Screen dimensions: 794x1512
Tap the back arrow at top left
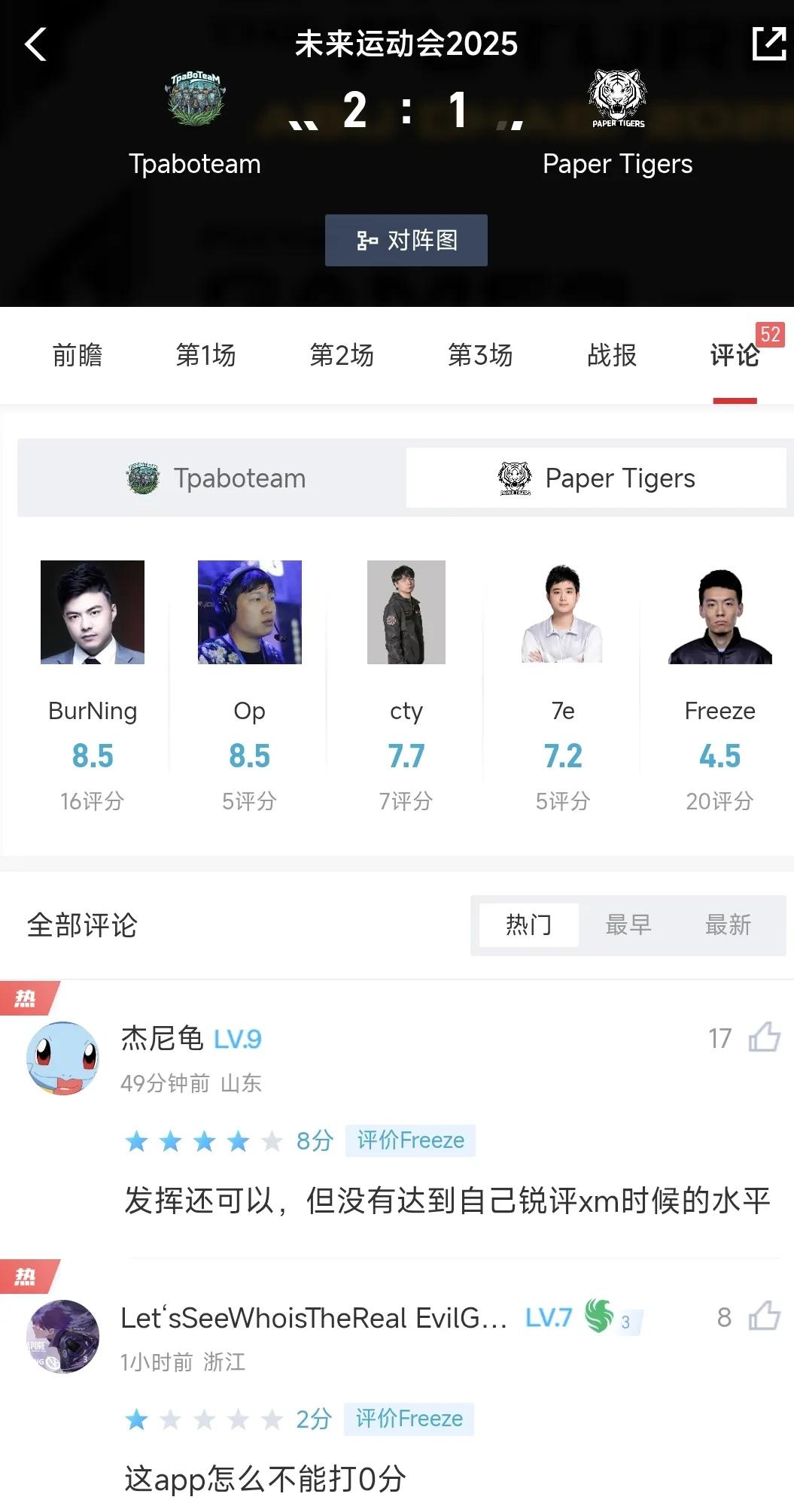tap(35, 43)
